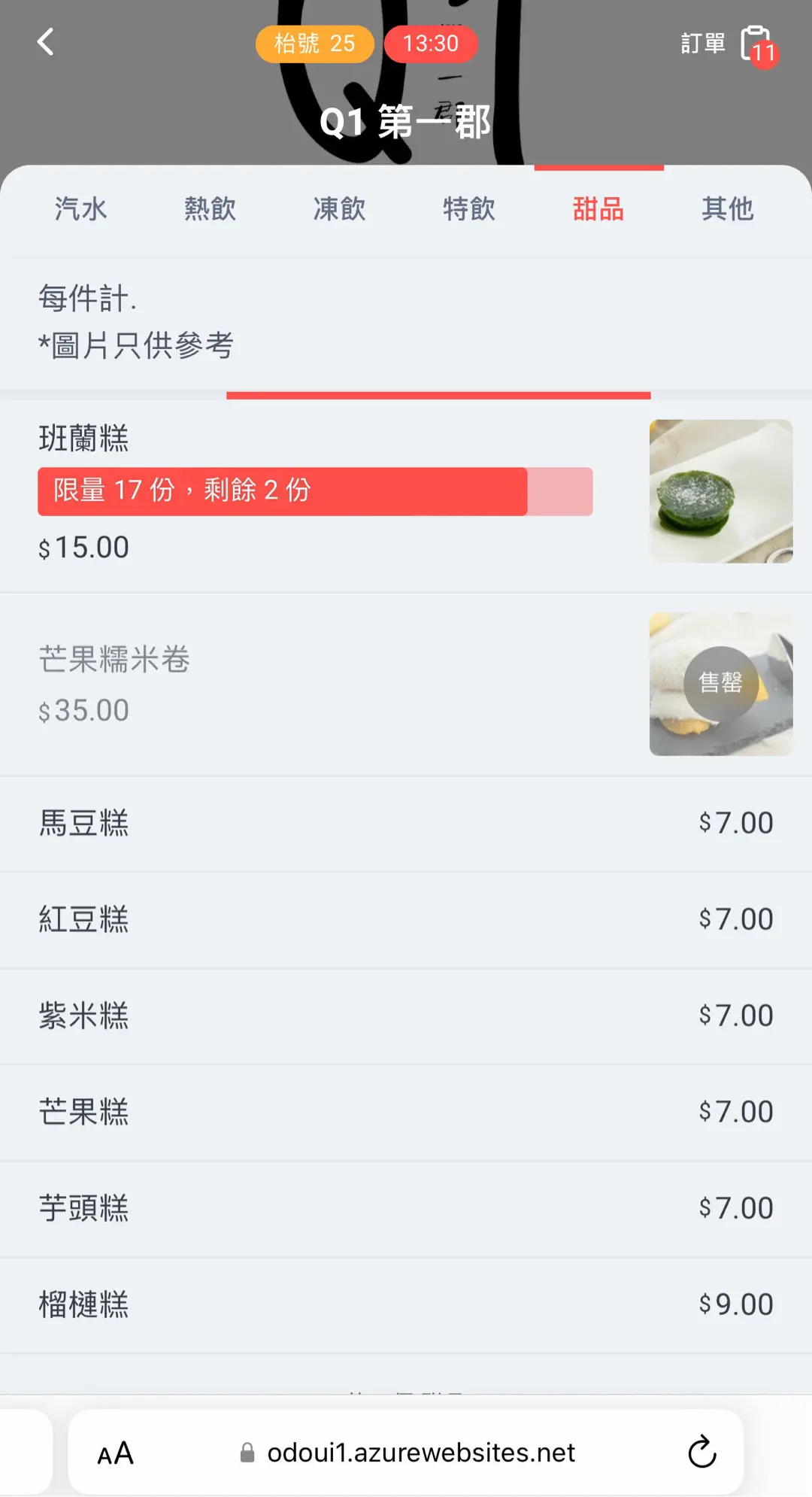The width and height of the screenshot is (812, 1497).
Task: Switch to the 特飲 tab
Action: (469, 209)
